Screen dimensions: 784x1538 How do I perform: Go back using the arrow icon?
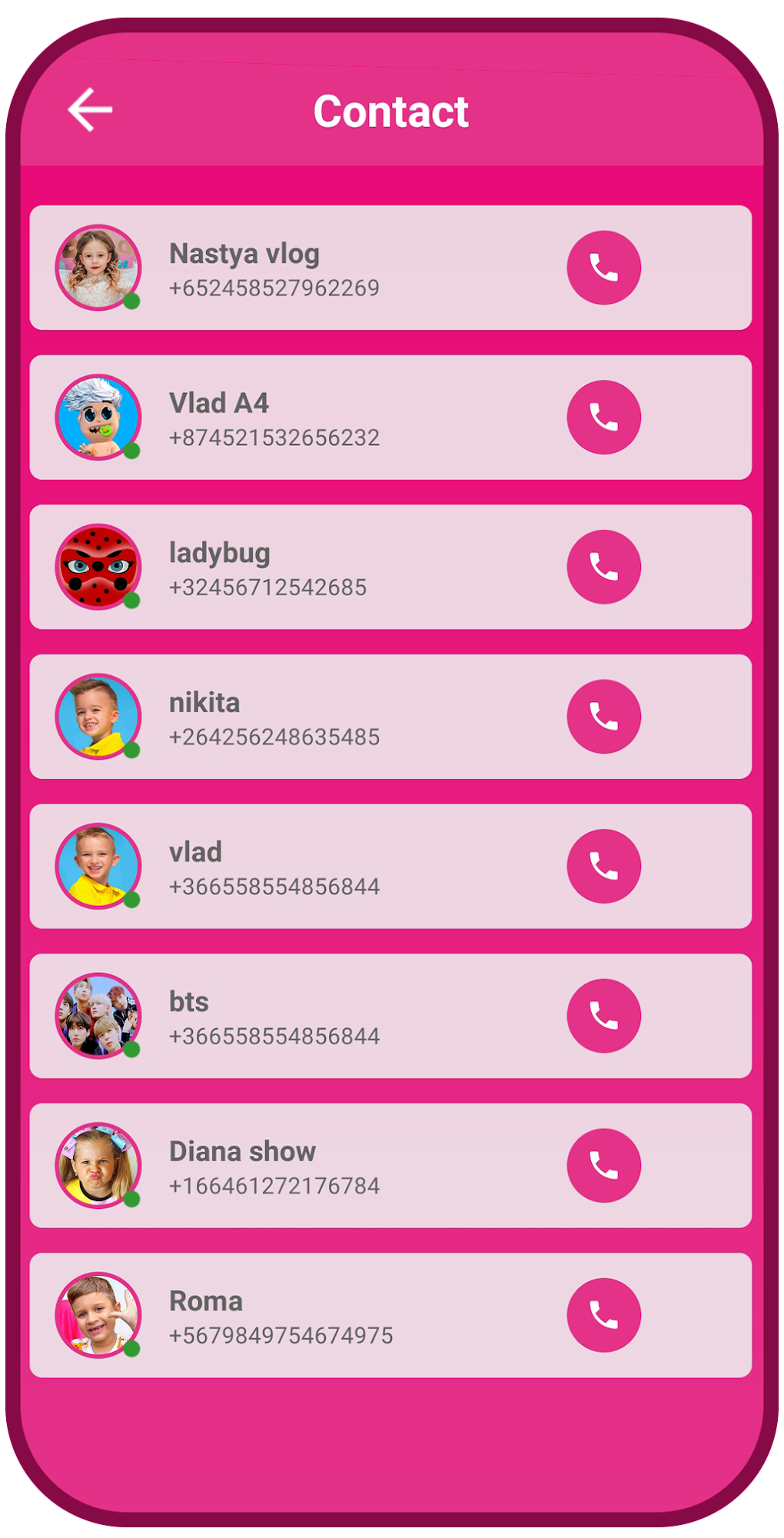coord(91,110)
